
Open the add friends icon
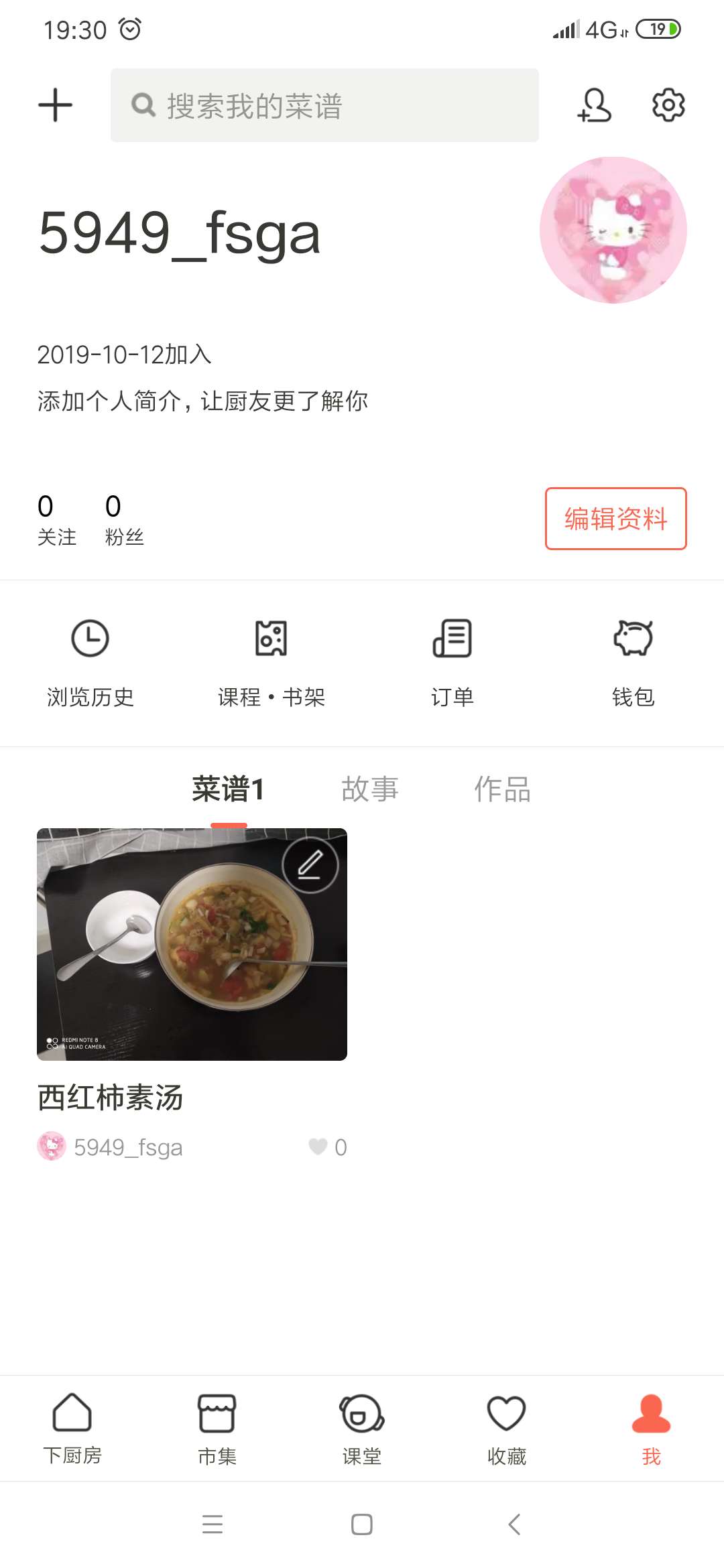(x=594, y=105)
